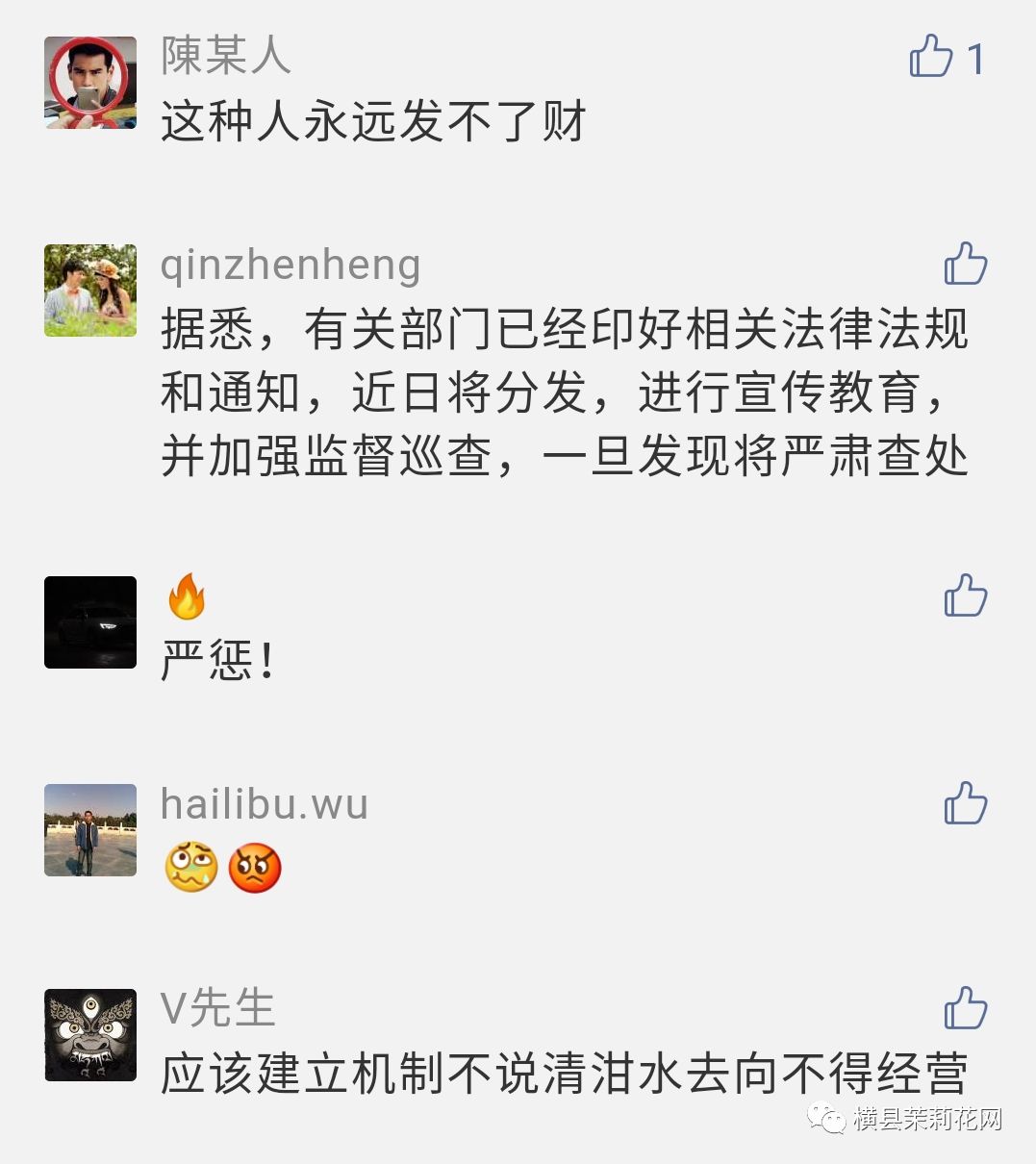Like qinzhenheng's comment about regulations
Viewport: 1036px width, 1164px height.
[965, 263]
